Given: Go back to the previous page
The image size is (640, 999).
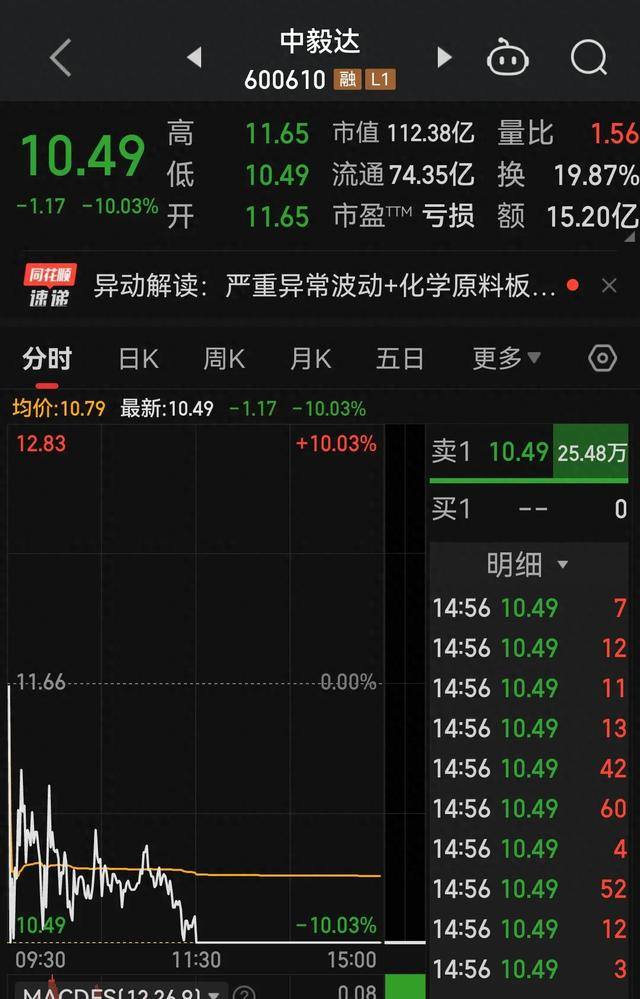Looking at the screenshot, I should tap(60, 58).
